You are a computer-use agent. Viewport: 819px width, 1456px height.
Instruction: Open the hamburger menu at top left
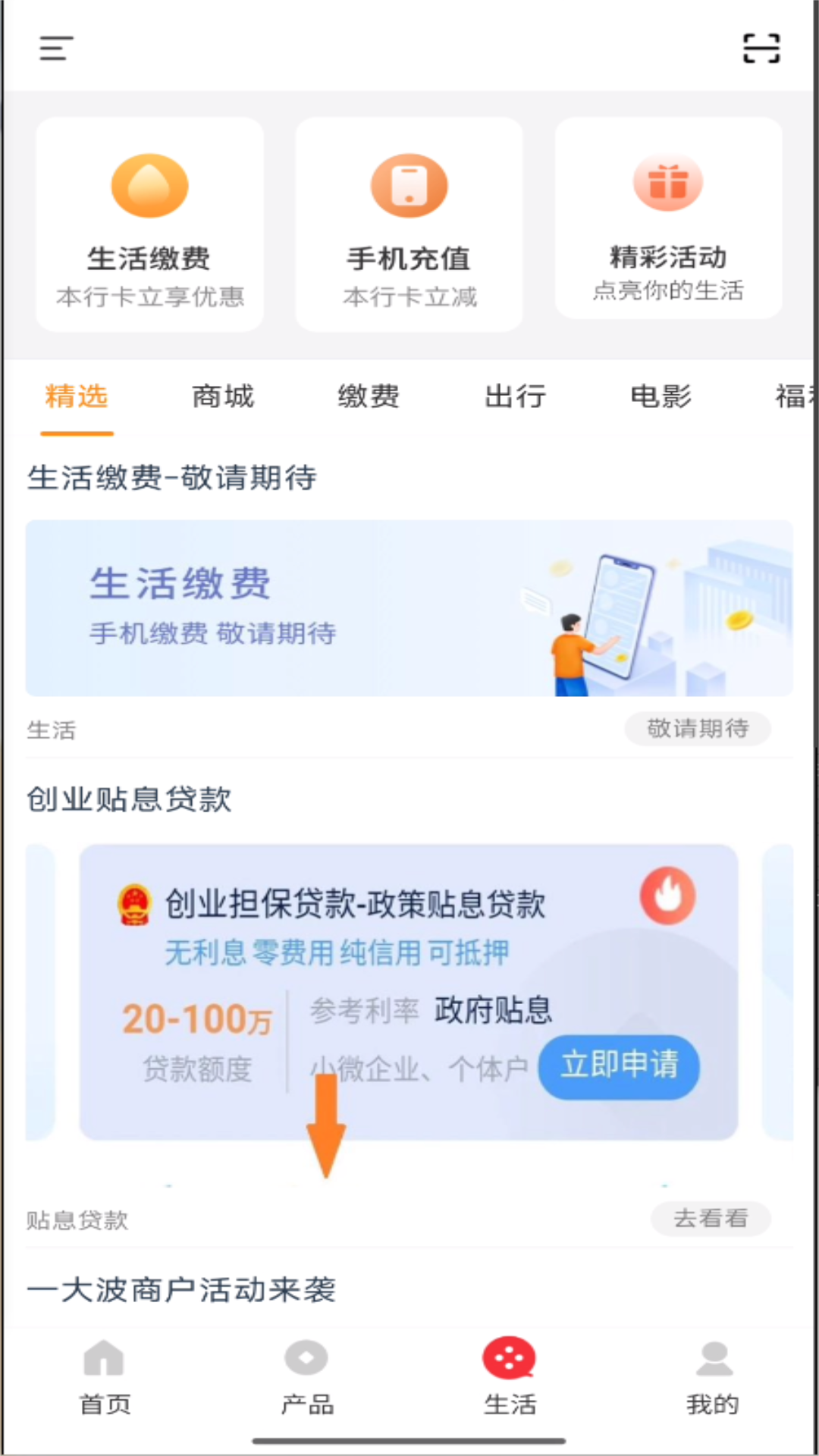point(56,49)
